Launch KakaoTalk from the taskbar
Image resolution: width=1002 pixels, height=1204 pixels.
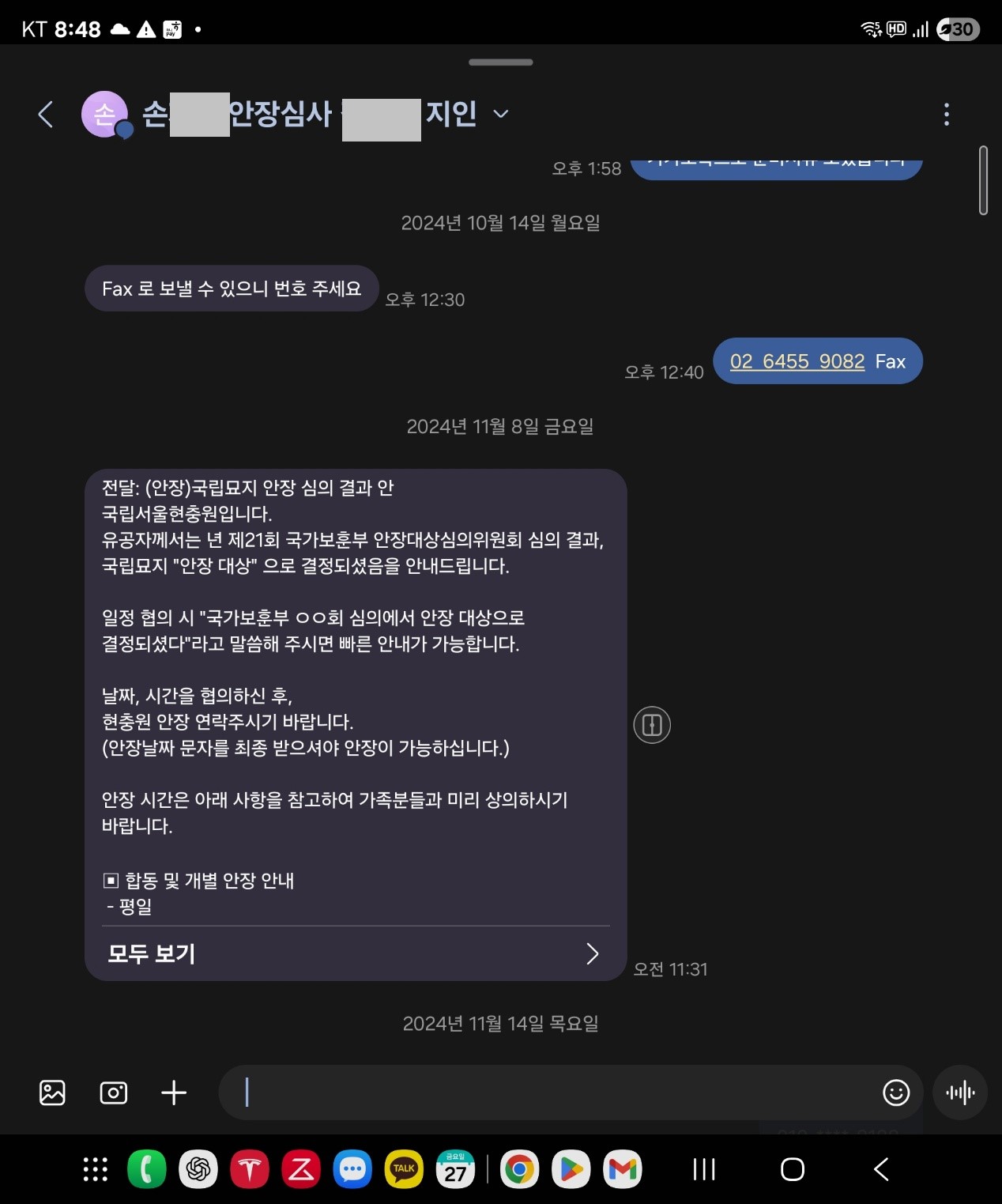coord(404,1169)
